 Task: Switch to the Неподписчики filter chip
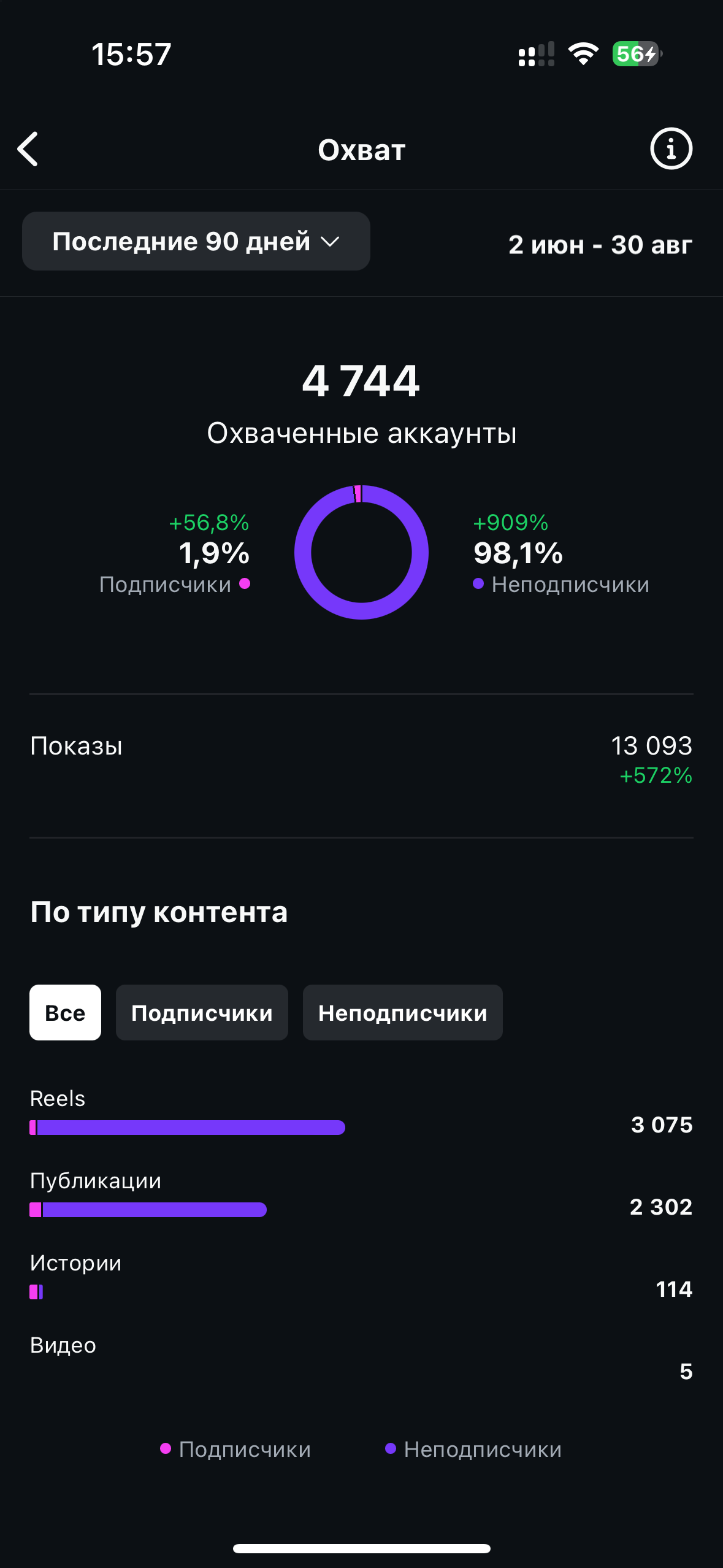[x=402, y=1012]
